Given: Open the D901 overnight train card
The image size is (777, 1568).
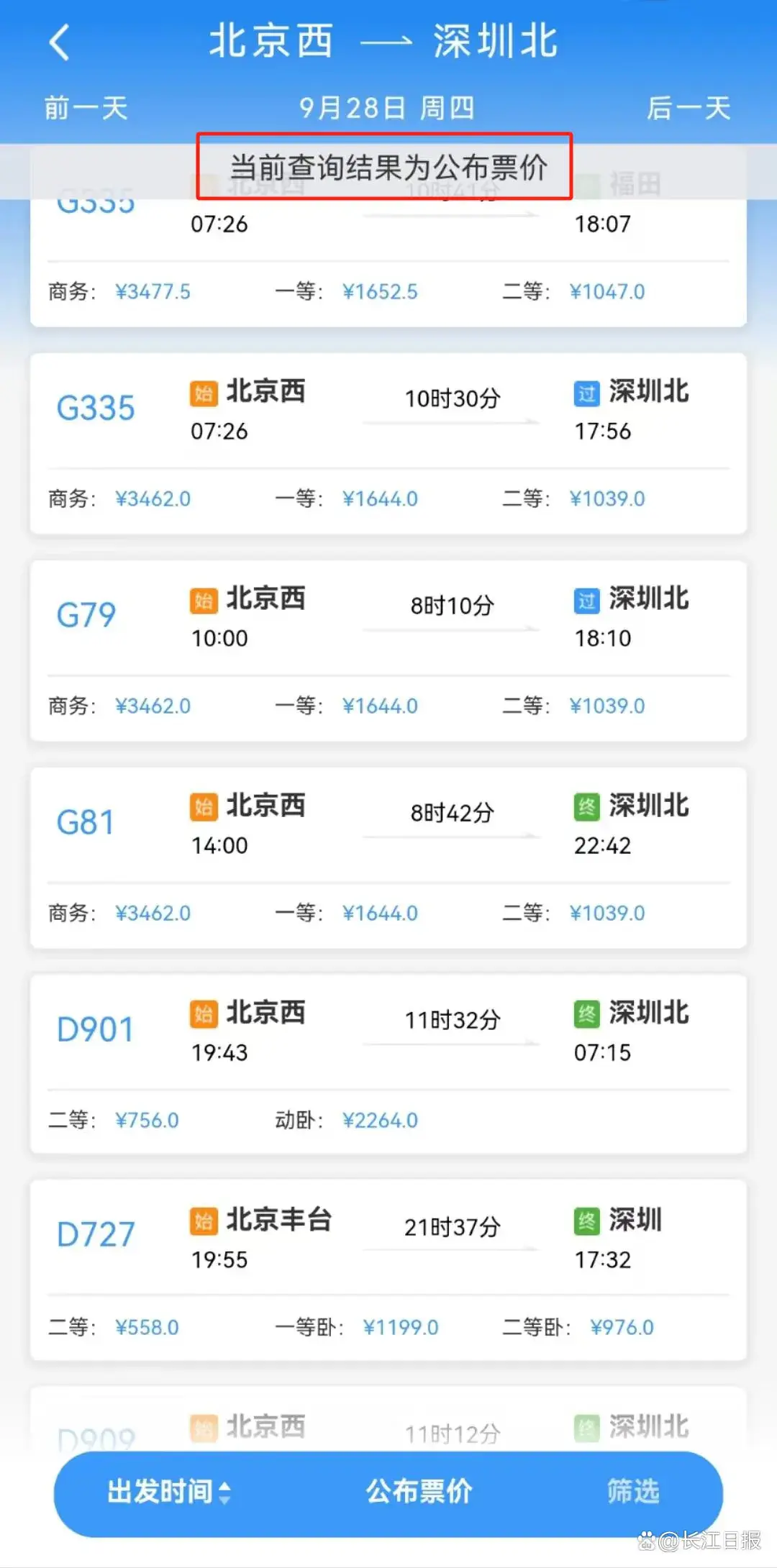Looking at the screenshot, I should click(388, 1065).
